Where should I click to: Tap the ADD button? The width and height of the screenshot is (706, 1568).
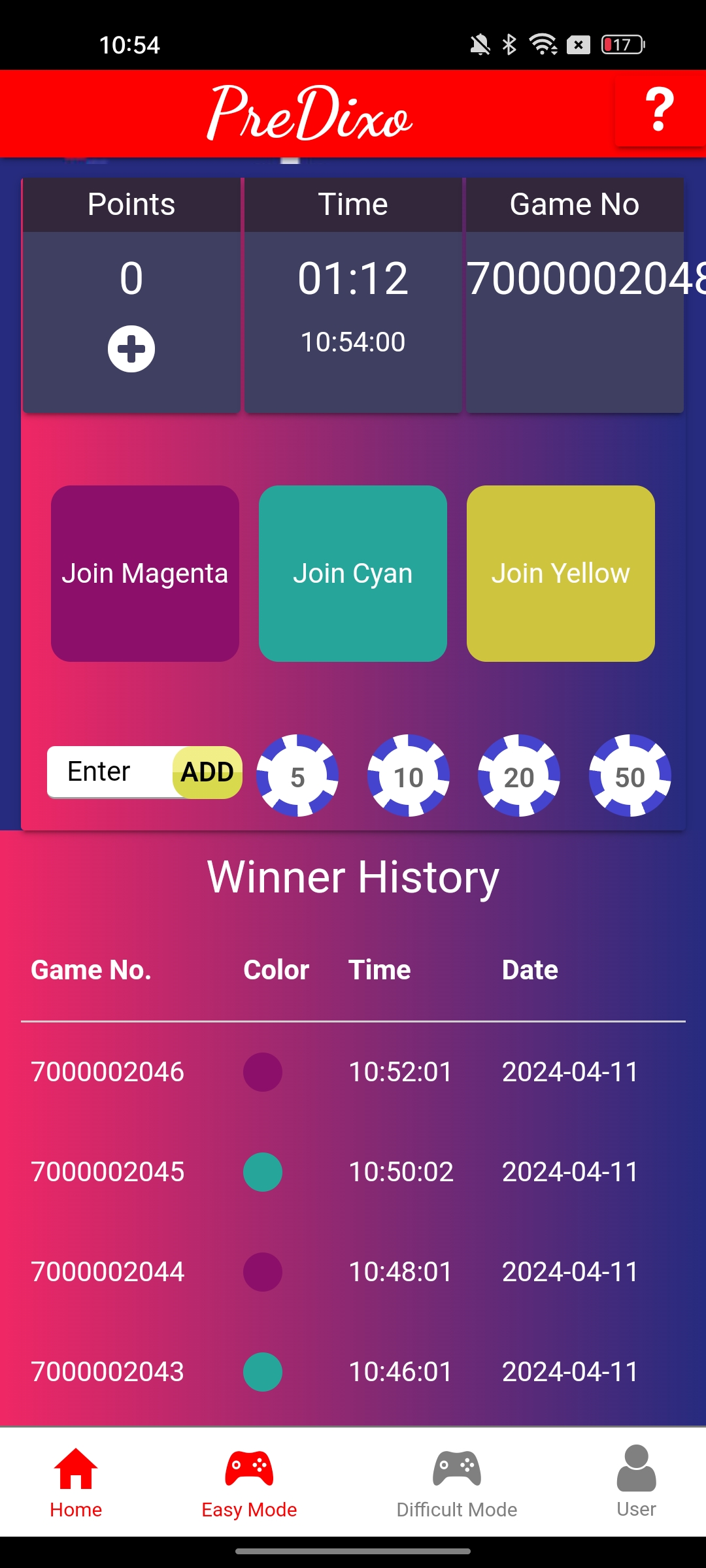[x=207, y=772]
